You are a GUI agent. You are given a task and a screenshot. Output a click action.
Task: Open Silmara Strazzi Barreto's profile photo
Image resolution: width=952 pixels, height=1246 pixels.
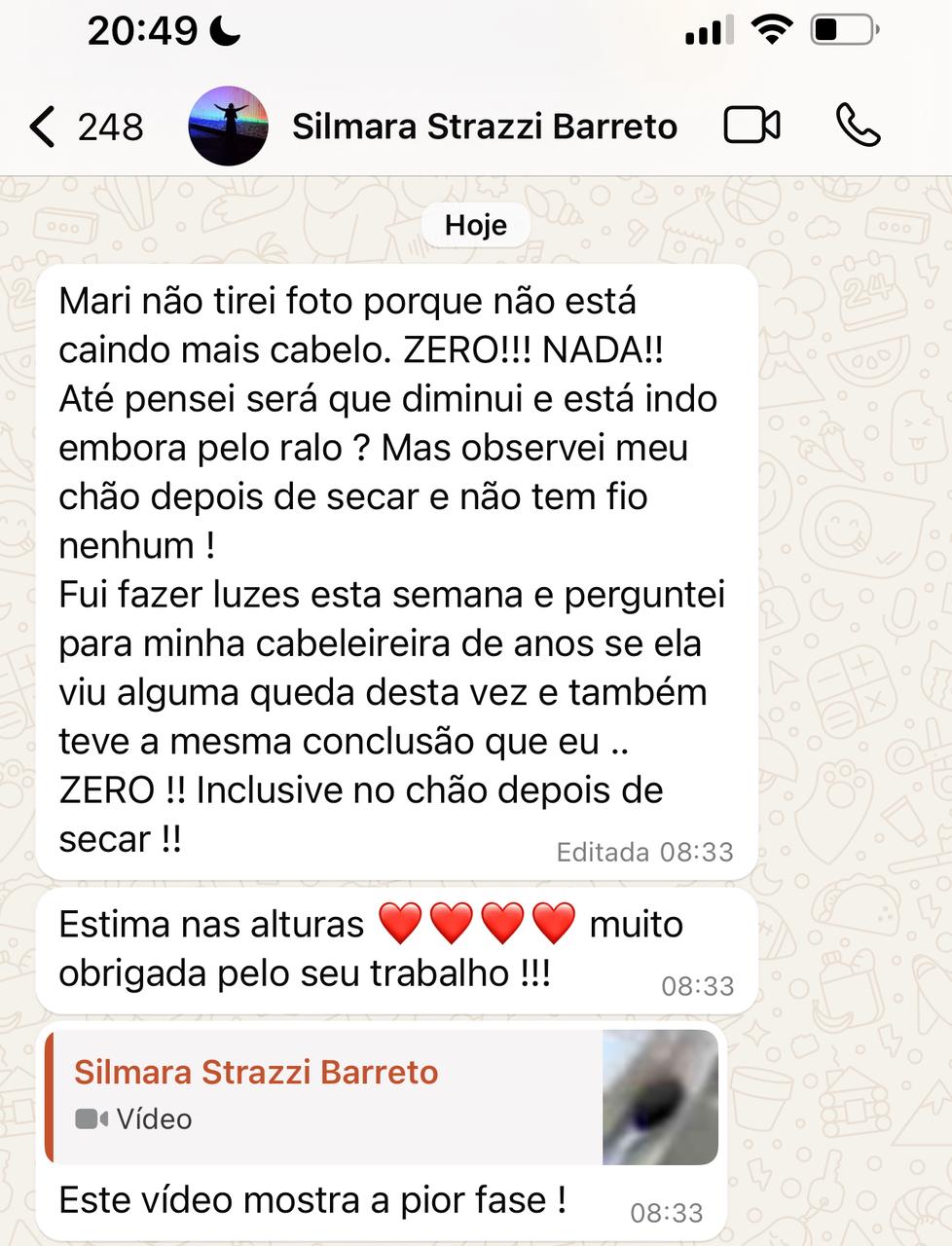click(x=228, y=127)
